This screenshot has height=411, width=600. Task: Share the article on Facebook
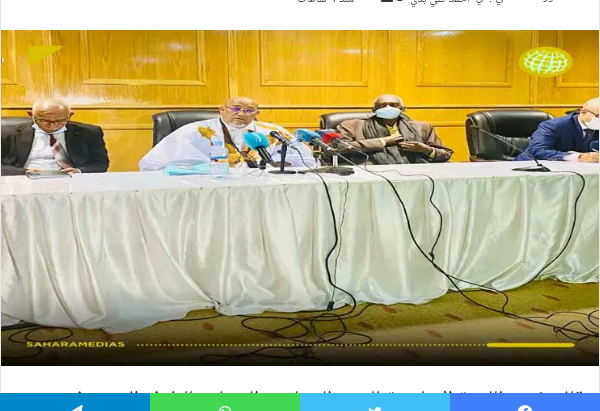pos(525,405)
